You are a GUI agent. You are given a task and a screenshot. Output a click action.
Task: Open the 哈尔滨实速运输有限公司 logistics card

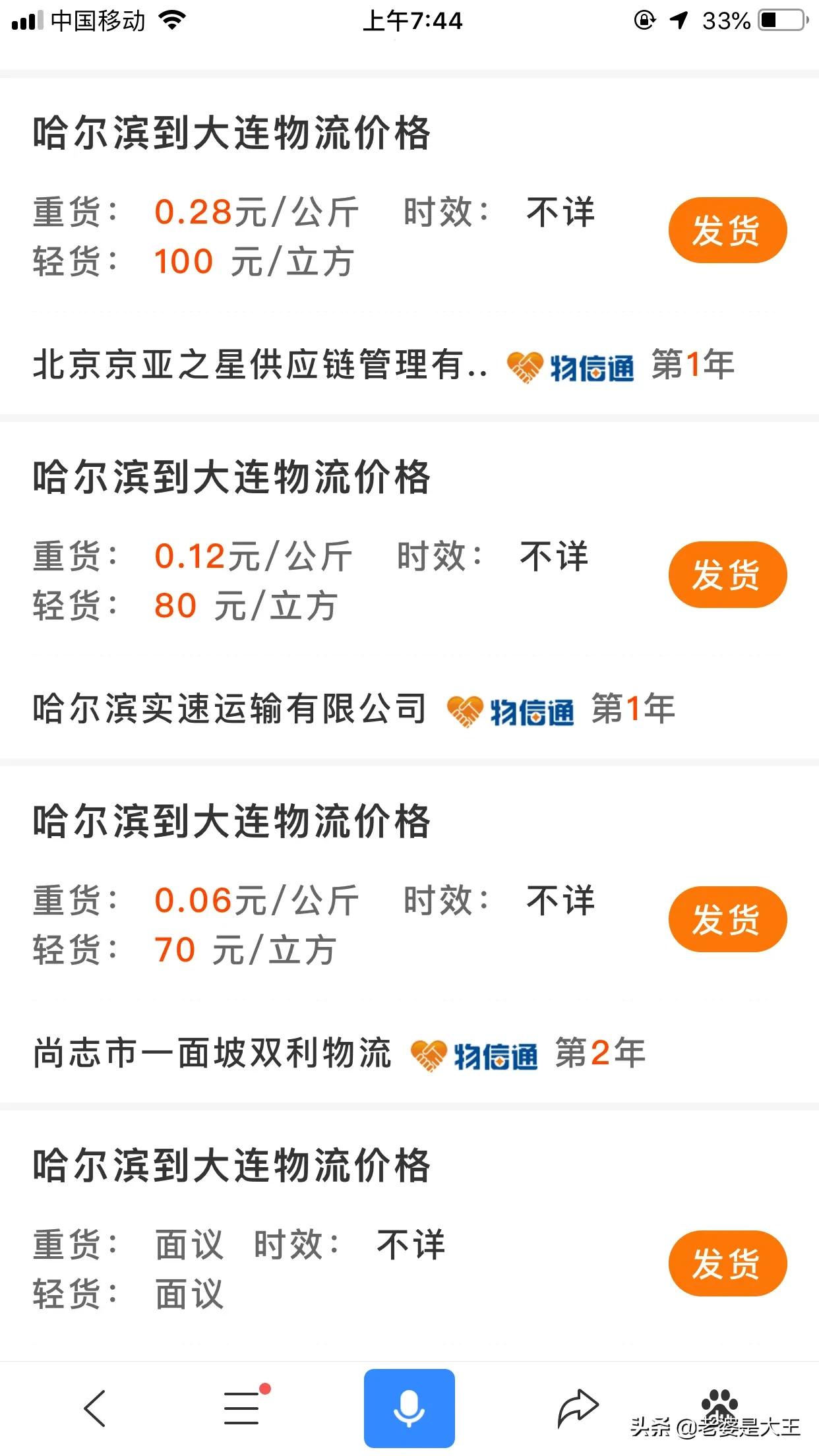tap(229, 709)
